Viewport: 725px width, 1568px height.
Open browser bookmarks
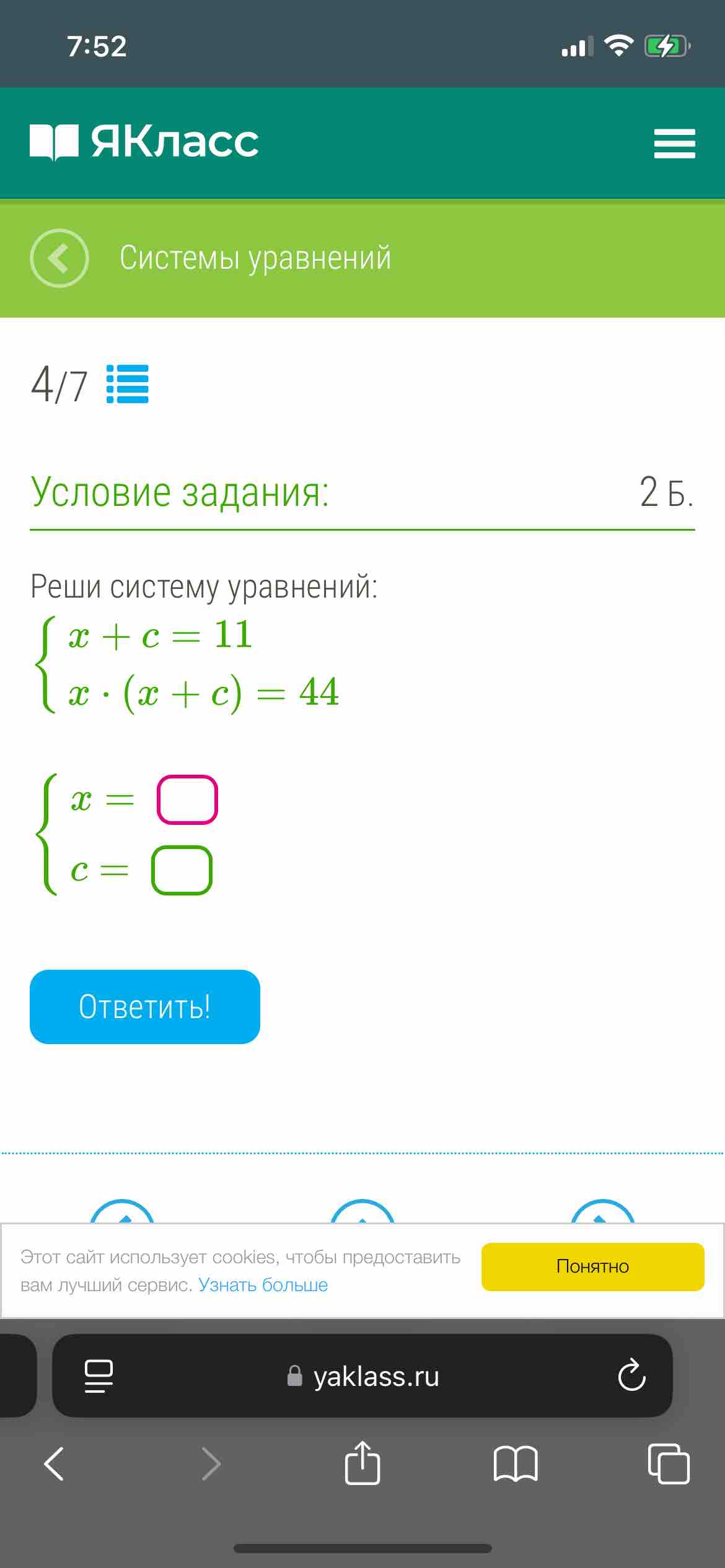point(516,1464)
